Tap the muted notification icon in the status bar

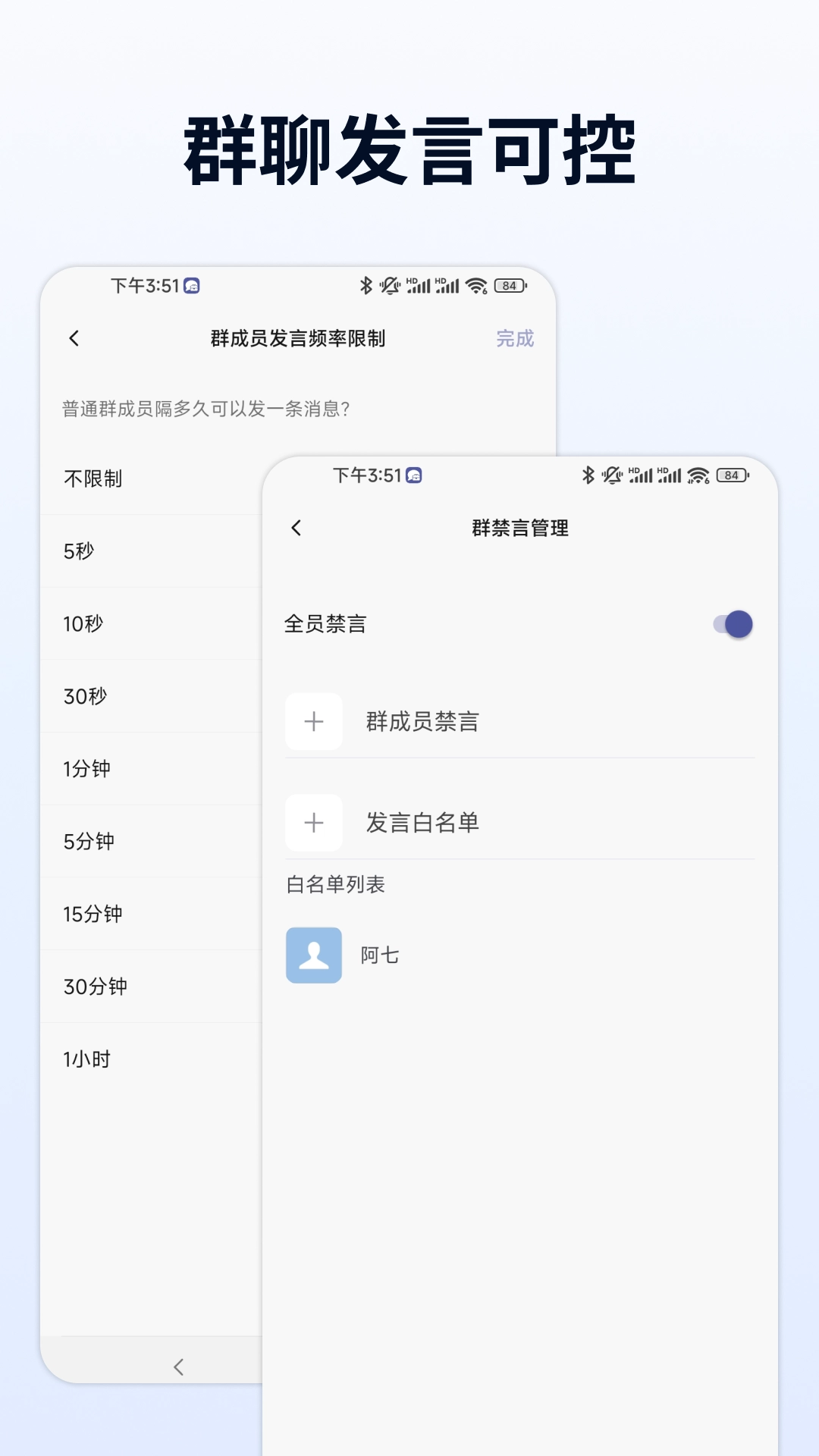(612, 474)
